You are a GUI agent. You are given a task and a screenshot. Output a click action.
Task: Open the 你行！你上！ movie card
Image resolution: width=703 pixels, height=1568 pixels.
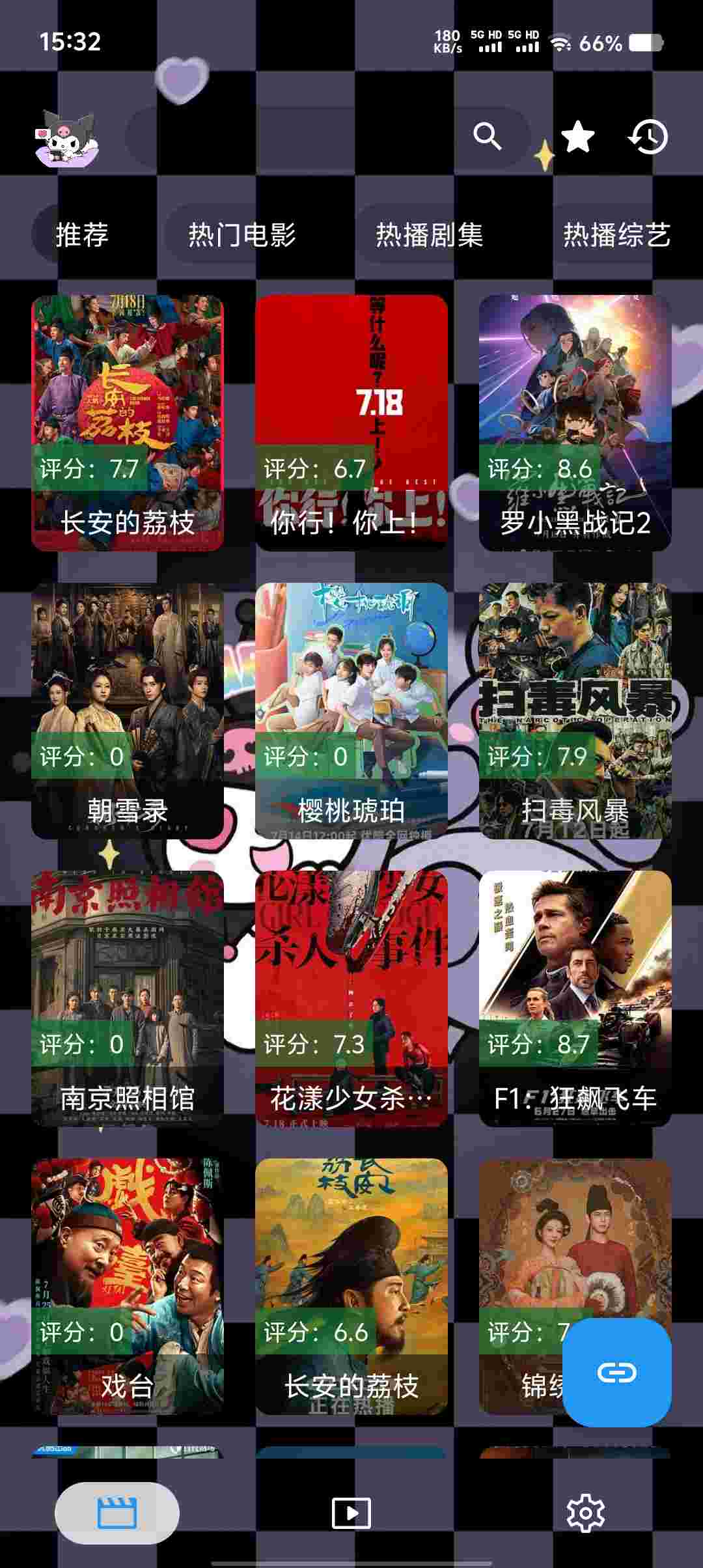pos(351,423)
